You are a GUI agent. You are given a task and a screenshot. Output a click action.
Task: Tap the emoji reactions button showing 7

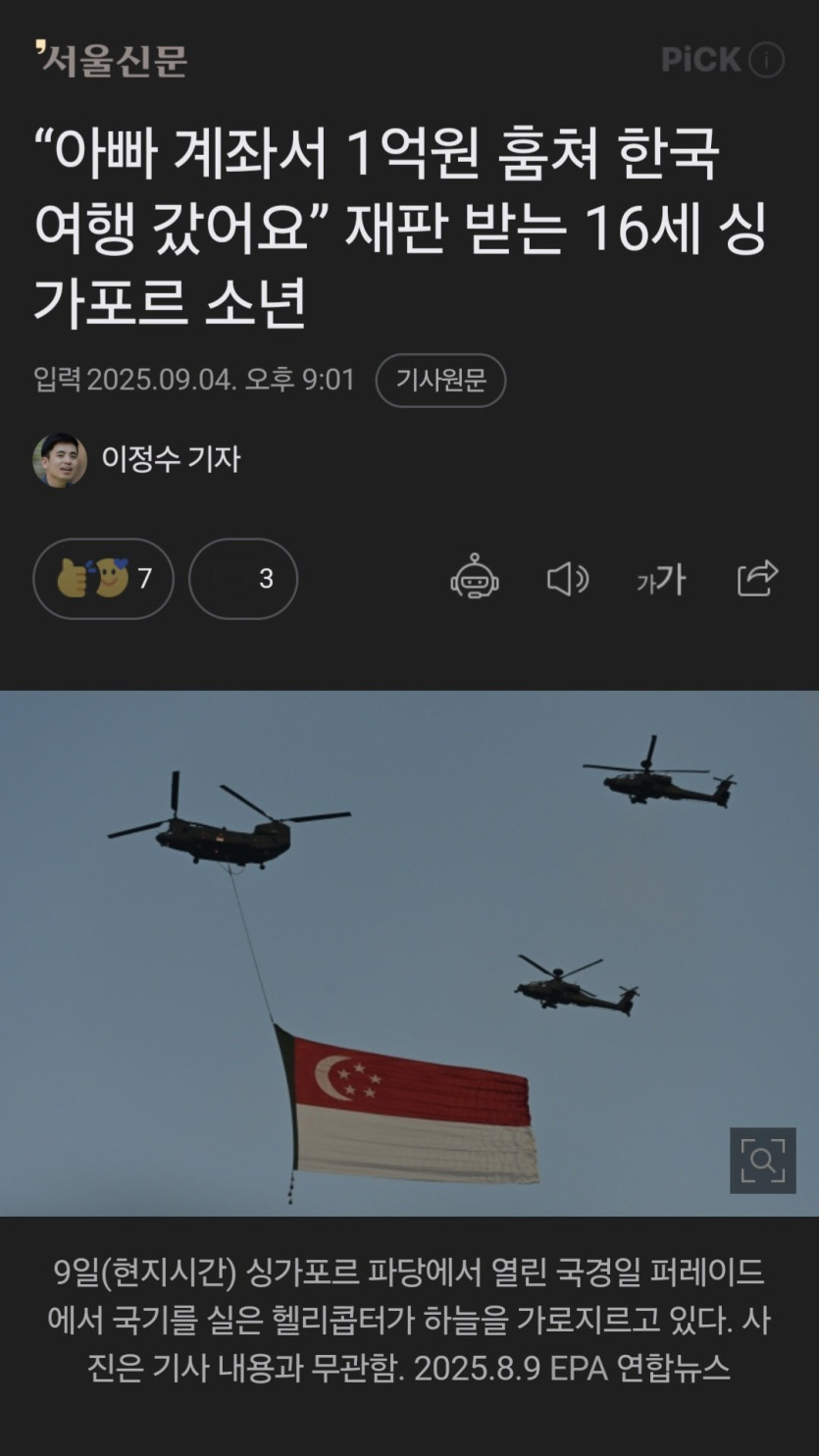(x=103, y=579)
